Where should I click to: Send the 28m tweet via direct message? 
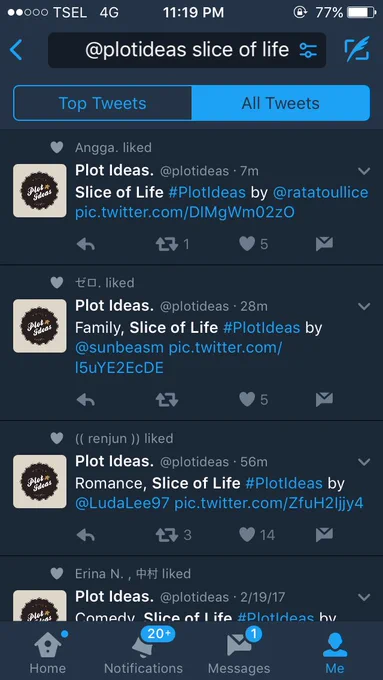[324, 399]
